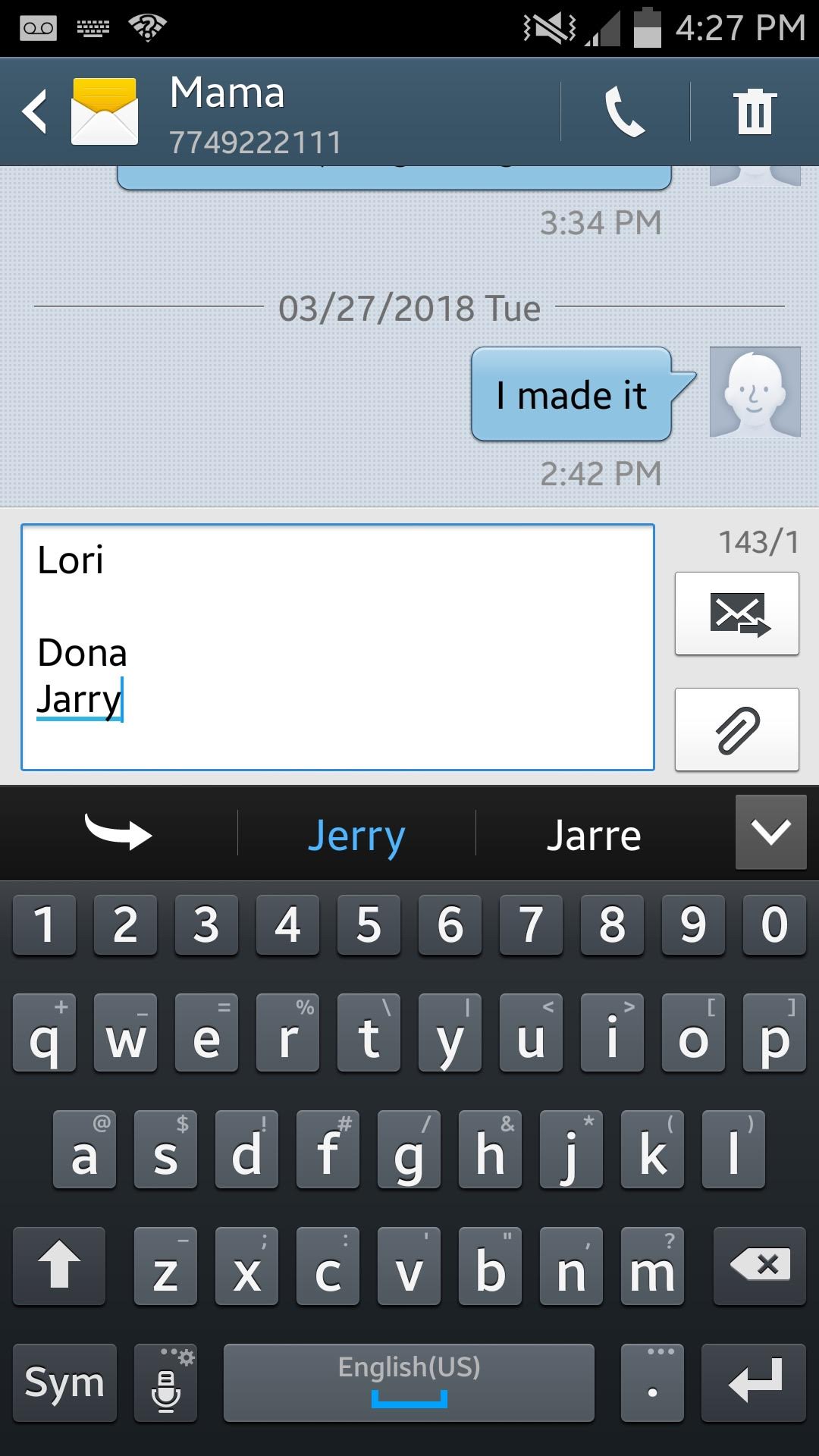Tap the backspace key
The height and width of the screenshot is (1456, 819).
(759, 1265)
